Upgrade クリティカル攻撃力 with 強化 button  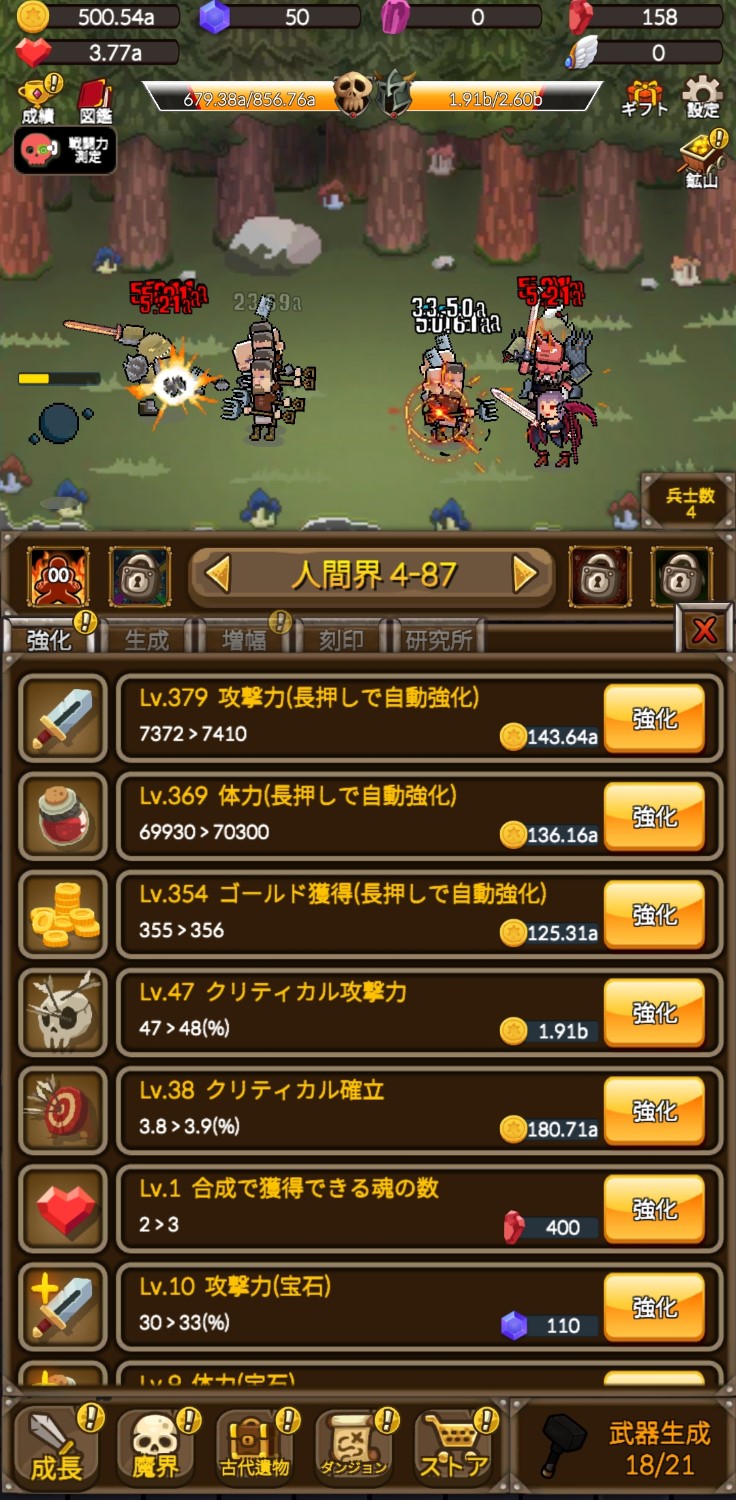click(654, 1012)
